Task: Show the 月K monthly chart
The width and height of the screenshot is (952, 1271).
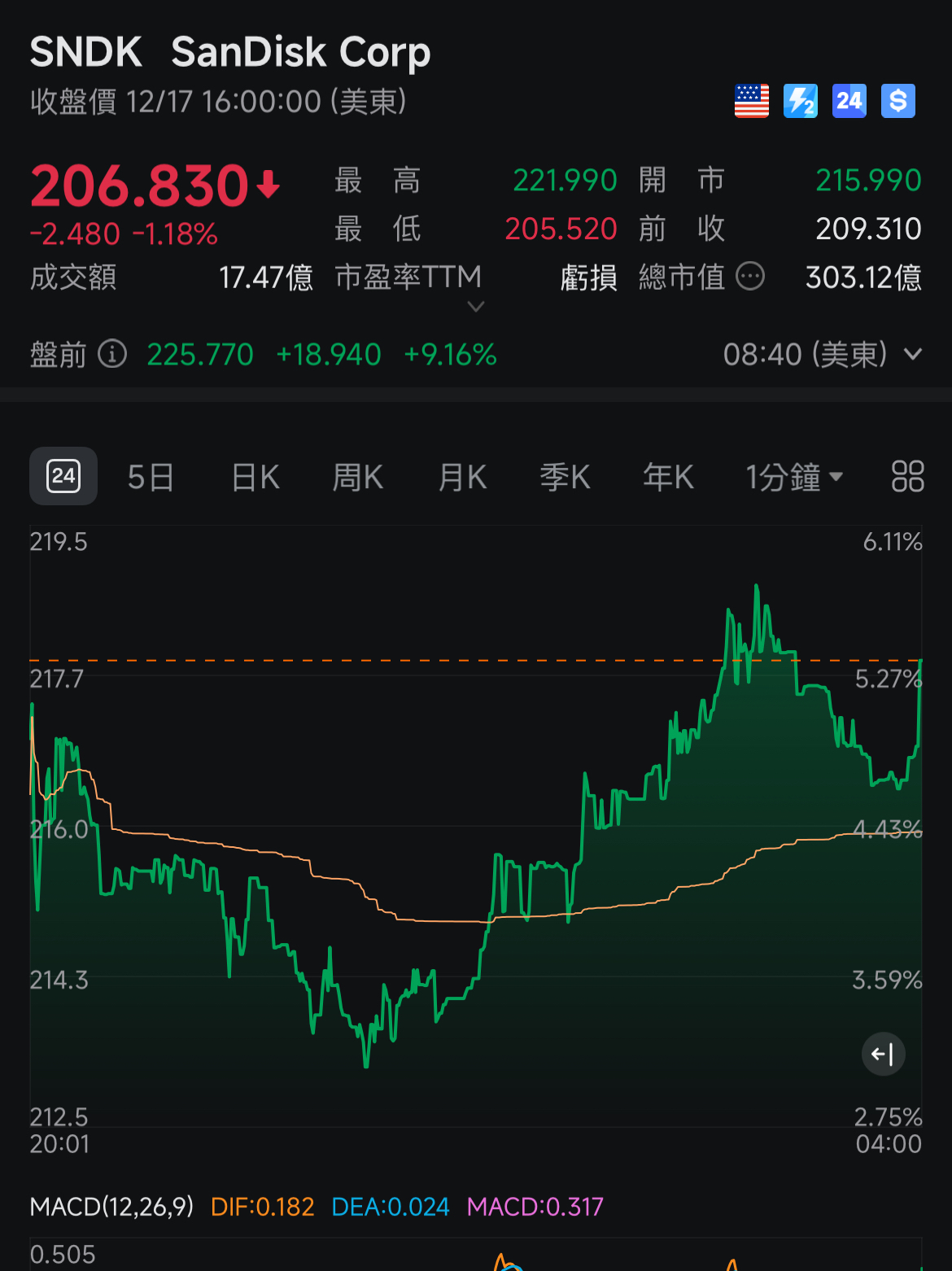Action: (462, 477)
